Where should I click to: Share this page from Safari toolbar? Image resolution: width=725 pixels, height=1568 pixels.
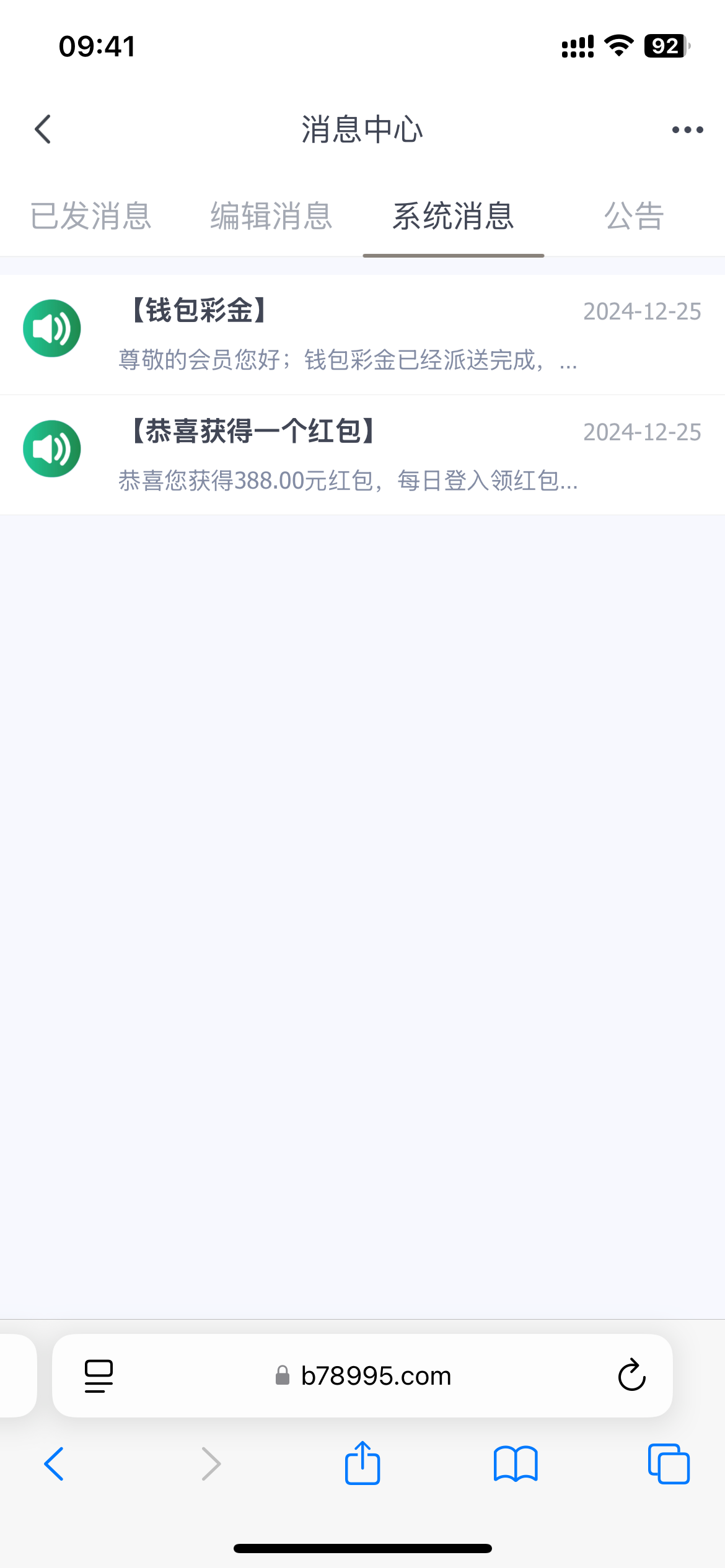point(362,1463)
